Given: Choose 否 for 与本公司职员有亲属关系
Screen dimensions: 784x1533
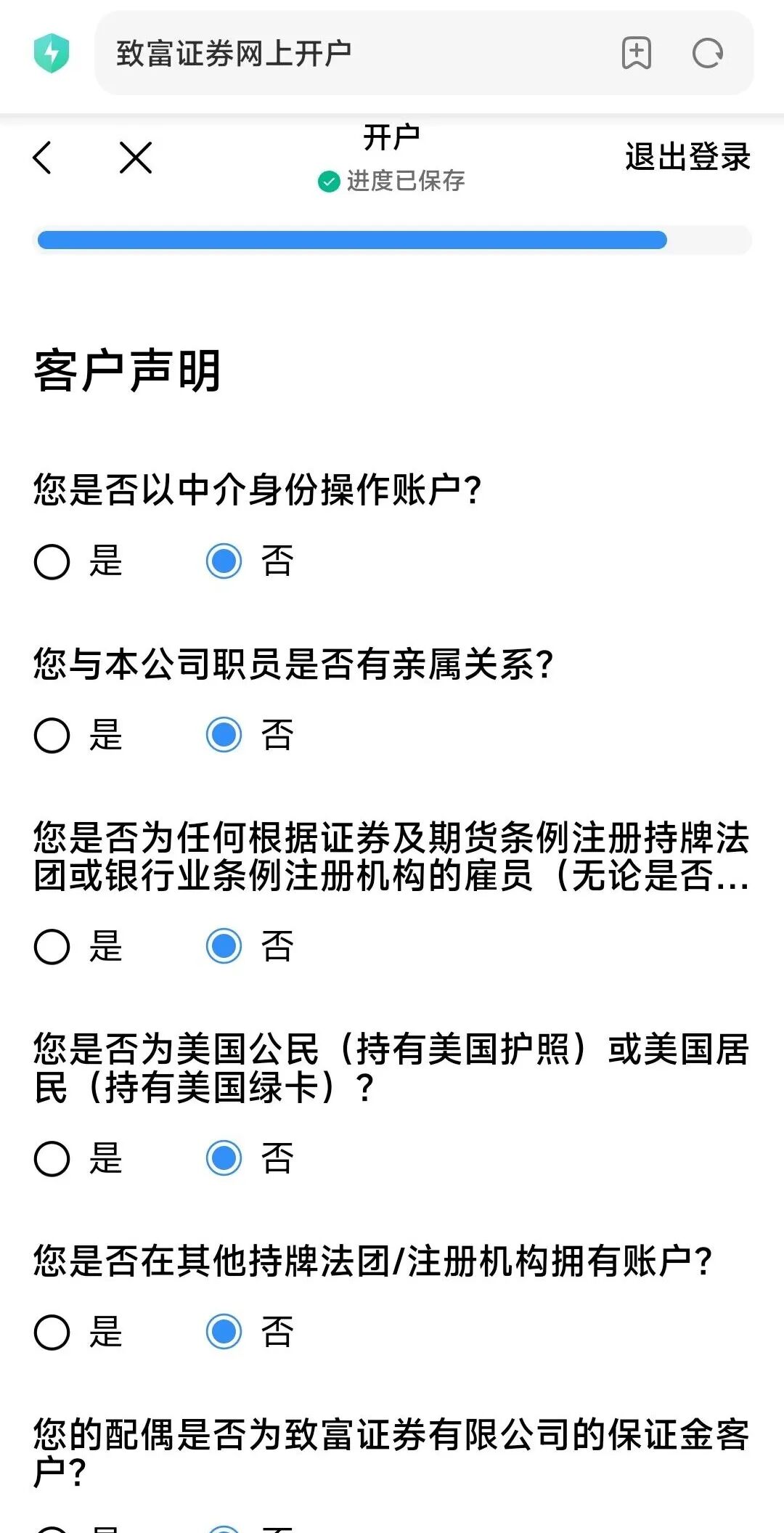Looking at the screenshot, I should point(224,735).
